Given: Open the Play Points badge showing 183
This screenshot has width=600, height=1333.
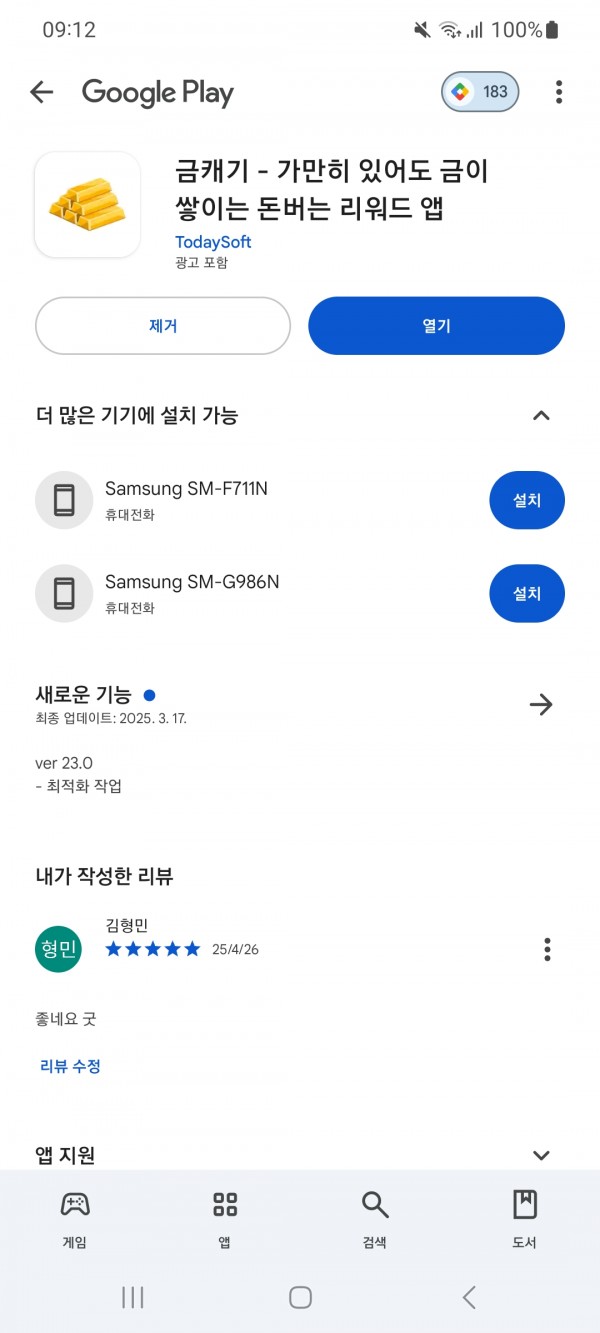Looking at the screenshot, I should 480,92.
